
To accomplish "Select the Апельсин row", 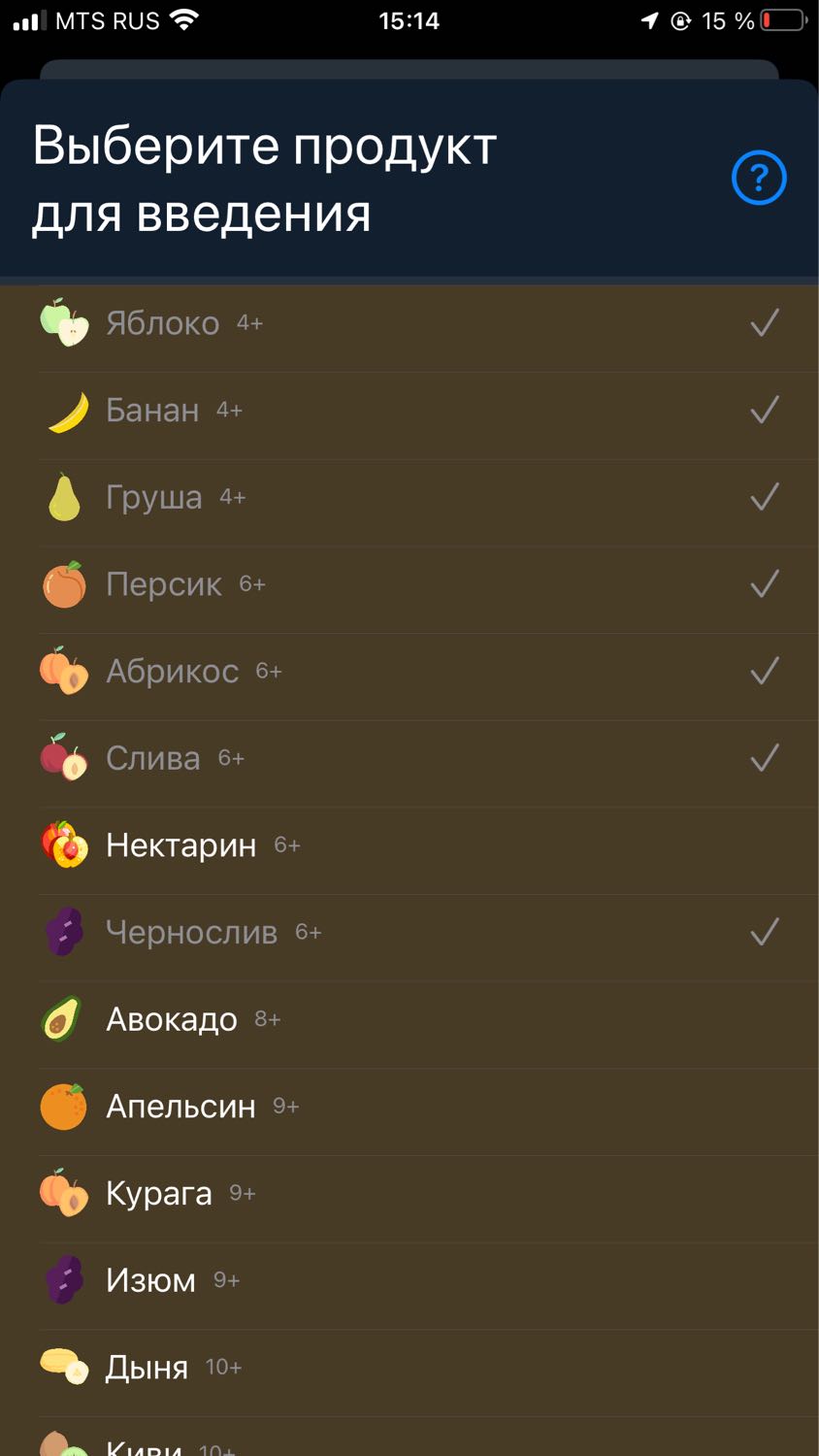I will tap(409, 1107).
